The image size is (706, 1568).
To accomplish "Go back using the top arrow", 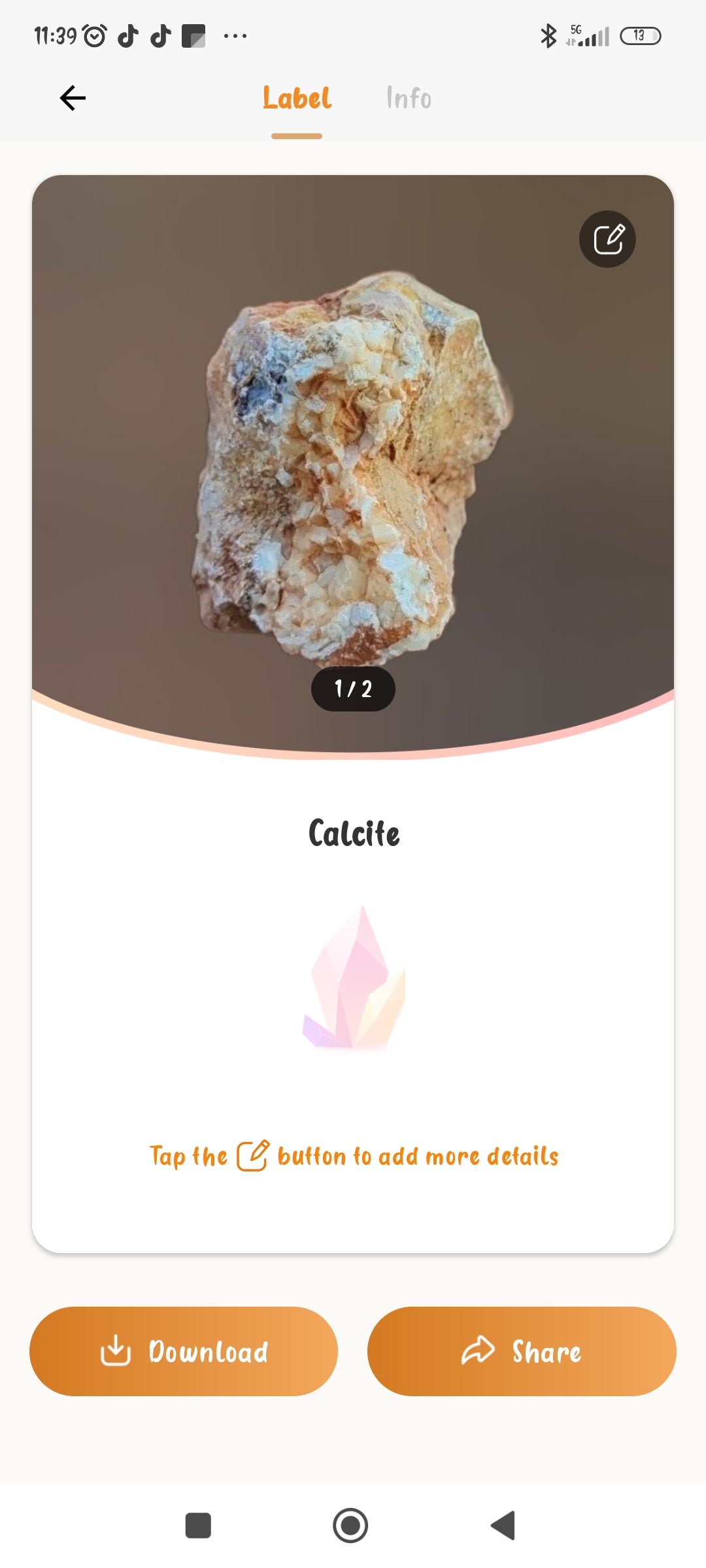I will coord(73,98).
